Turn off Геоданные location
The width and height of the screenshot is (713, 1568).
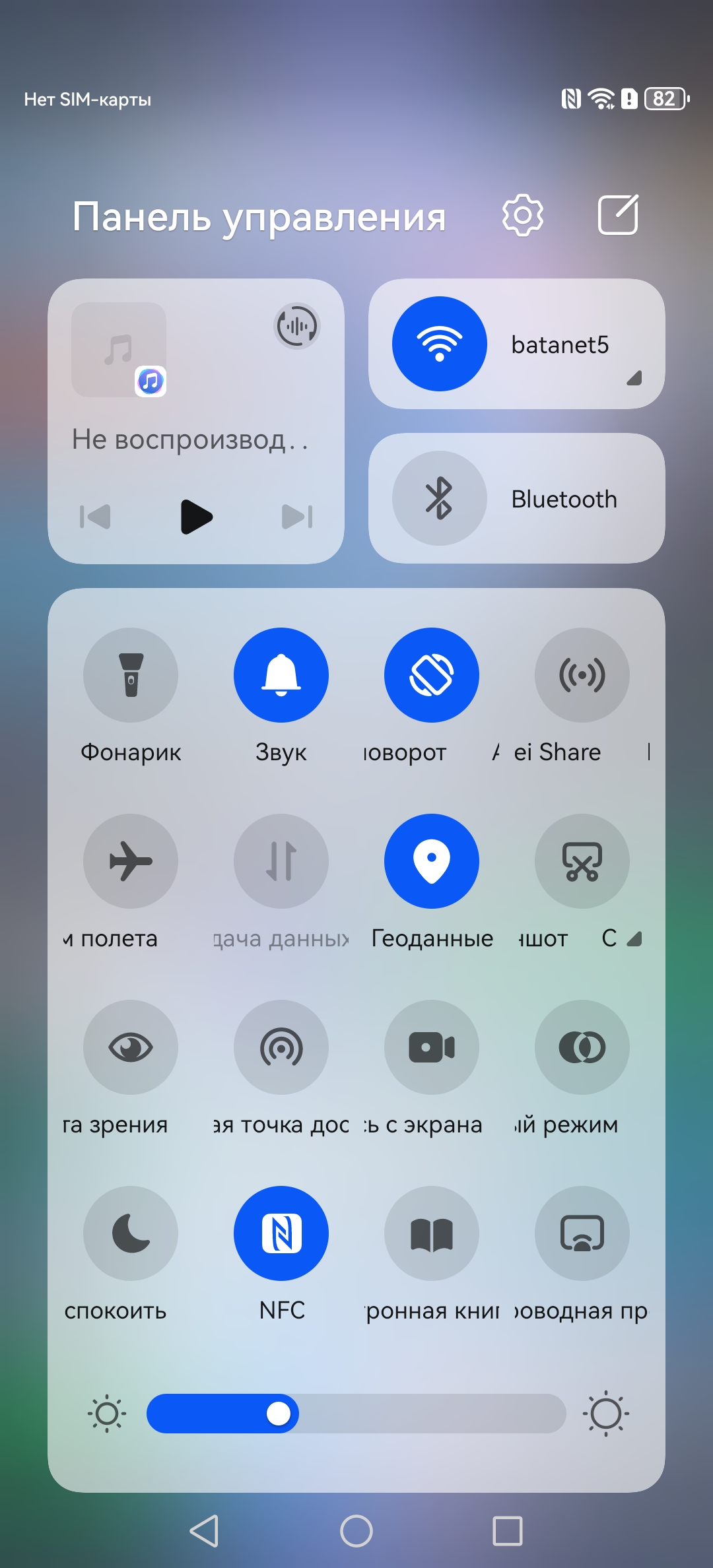pos(432,861)
